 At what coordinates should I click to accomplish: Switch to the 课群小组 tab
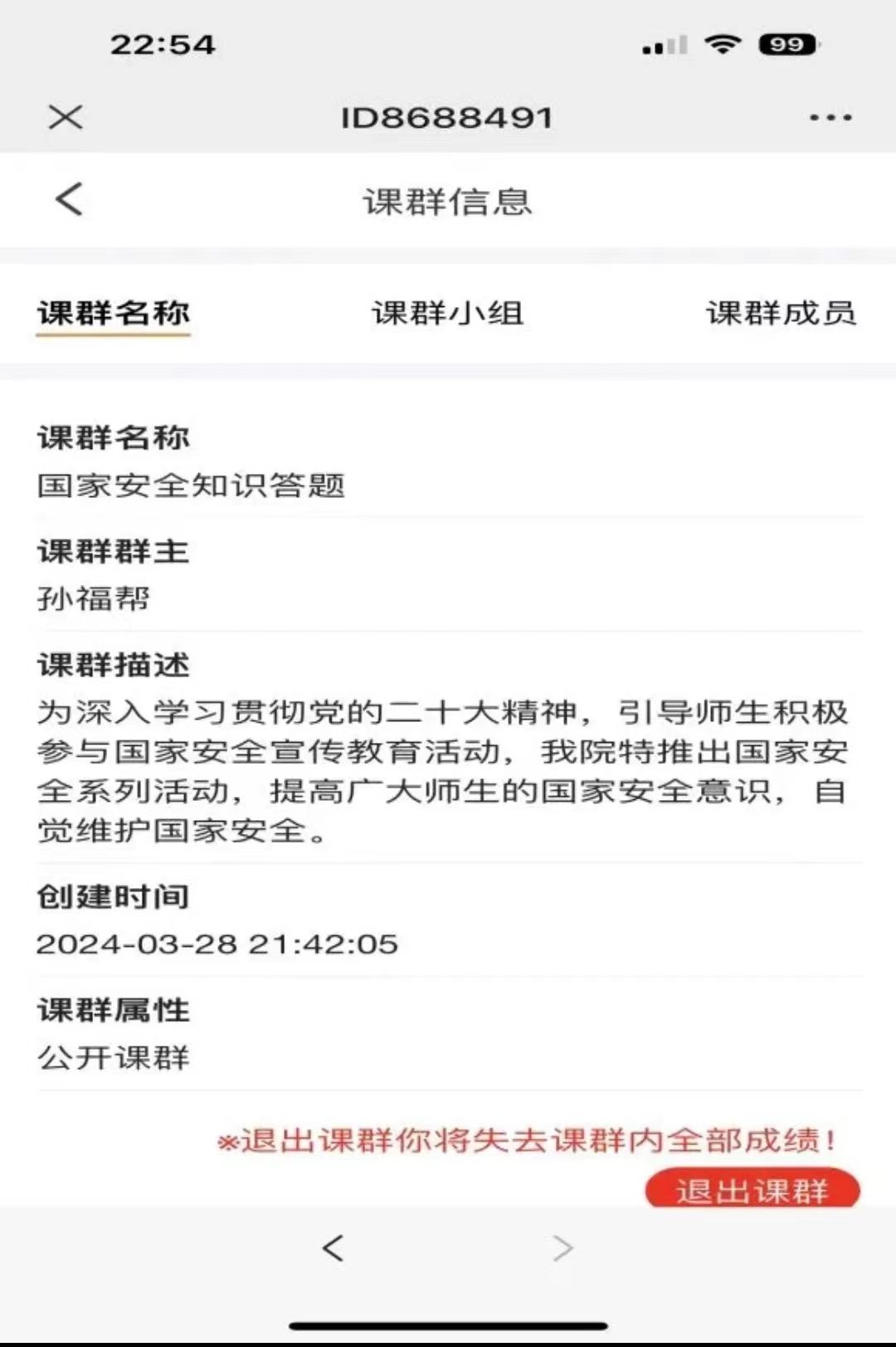click(x=447, y=314)
